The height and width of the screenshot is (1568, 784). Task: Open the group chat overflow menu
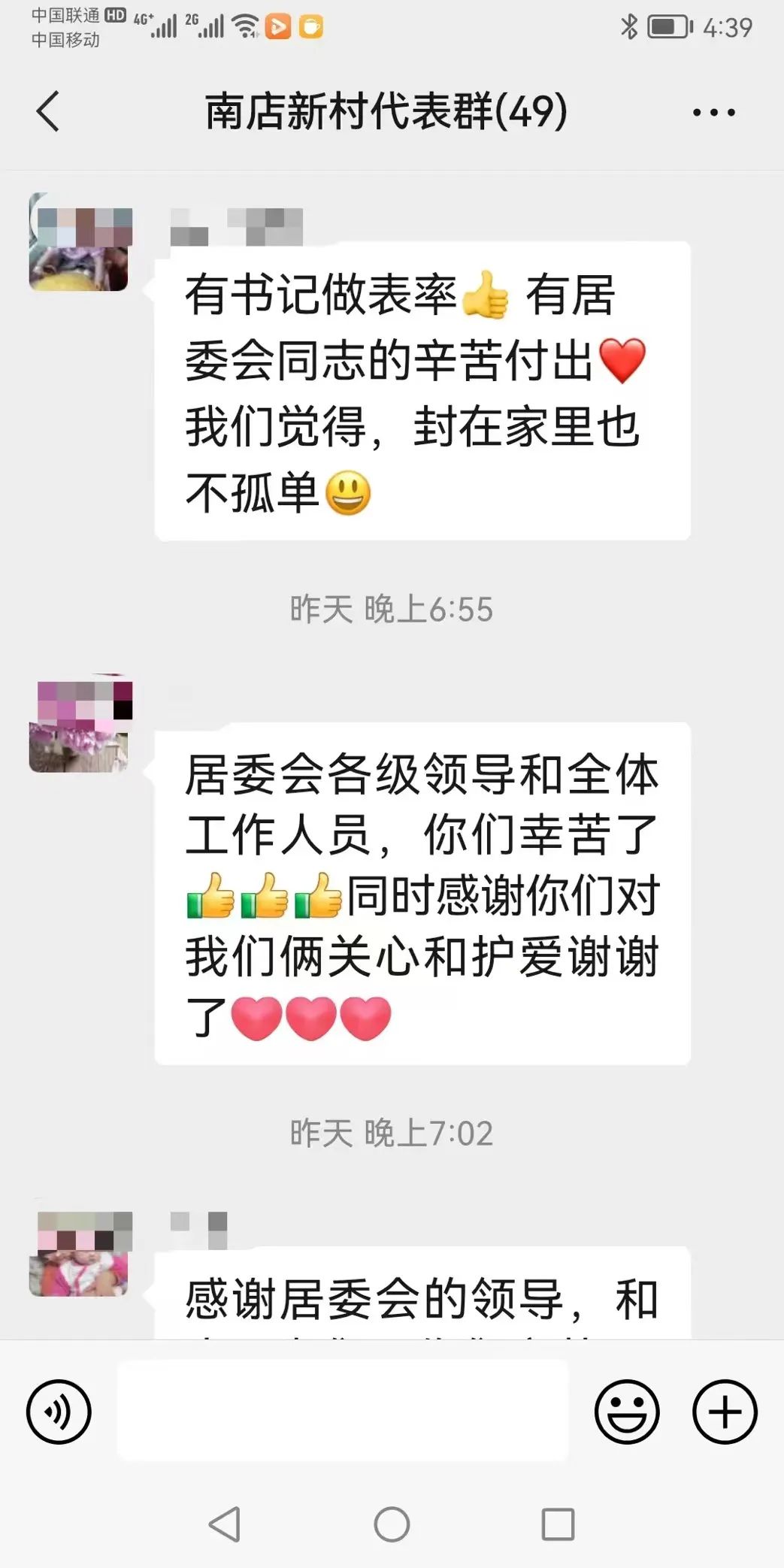(713, 113)
